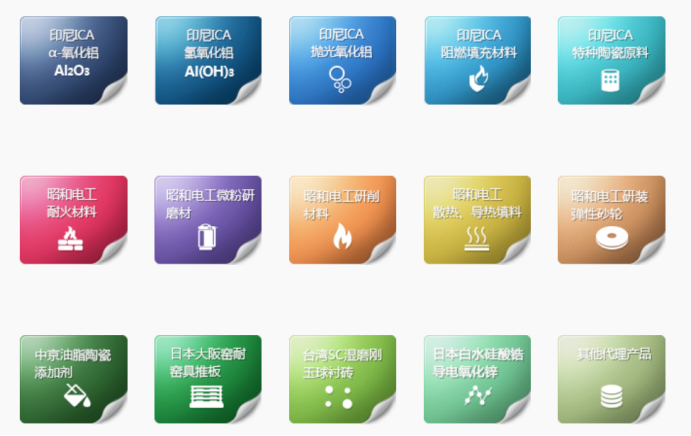Open the 昭和电工研装弹性砂轮 tile

point(611,220)
